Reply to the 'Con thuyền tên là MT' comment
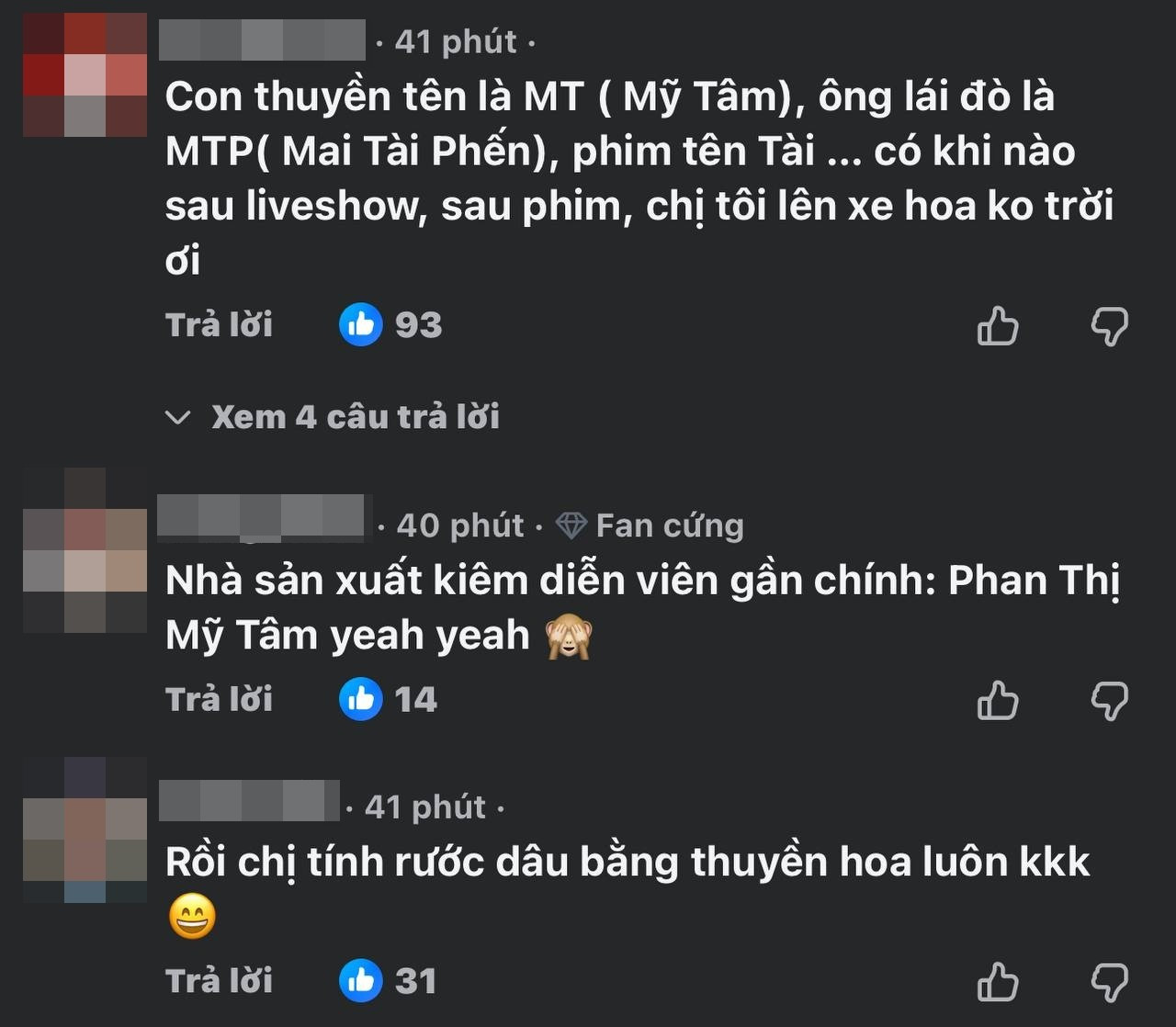The width and height of the screenshot is (1176, 1027). tap(219, 325)
